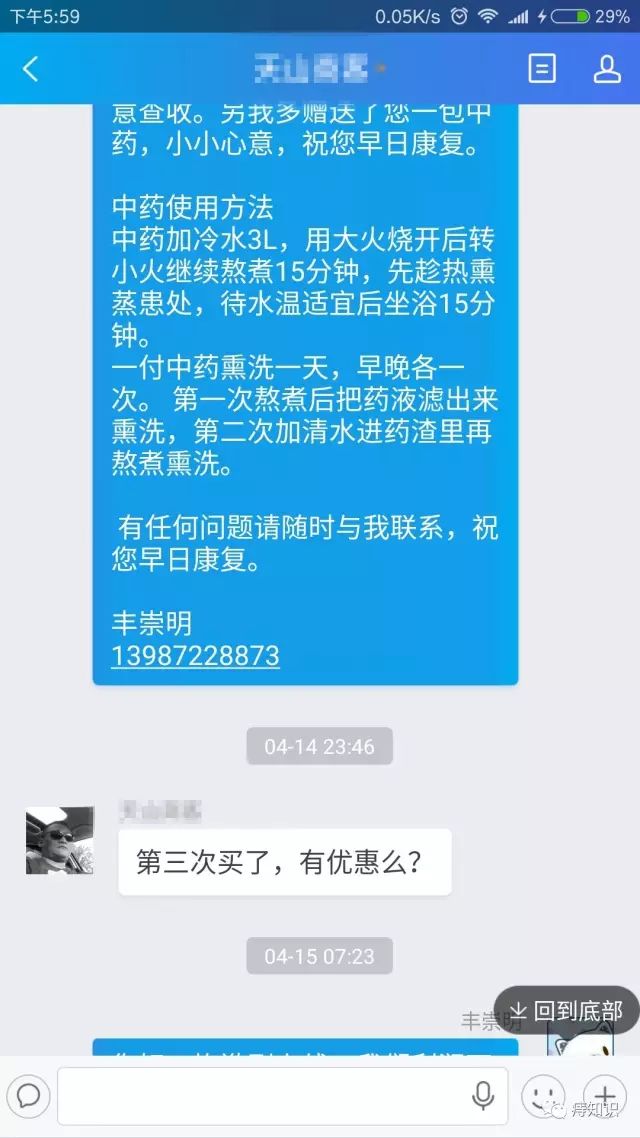Tap the speech bubble icon at bottom left
Image resolution: width=640 pixels, height=1138 pixels.
[28, 1096]
